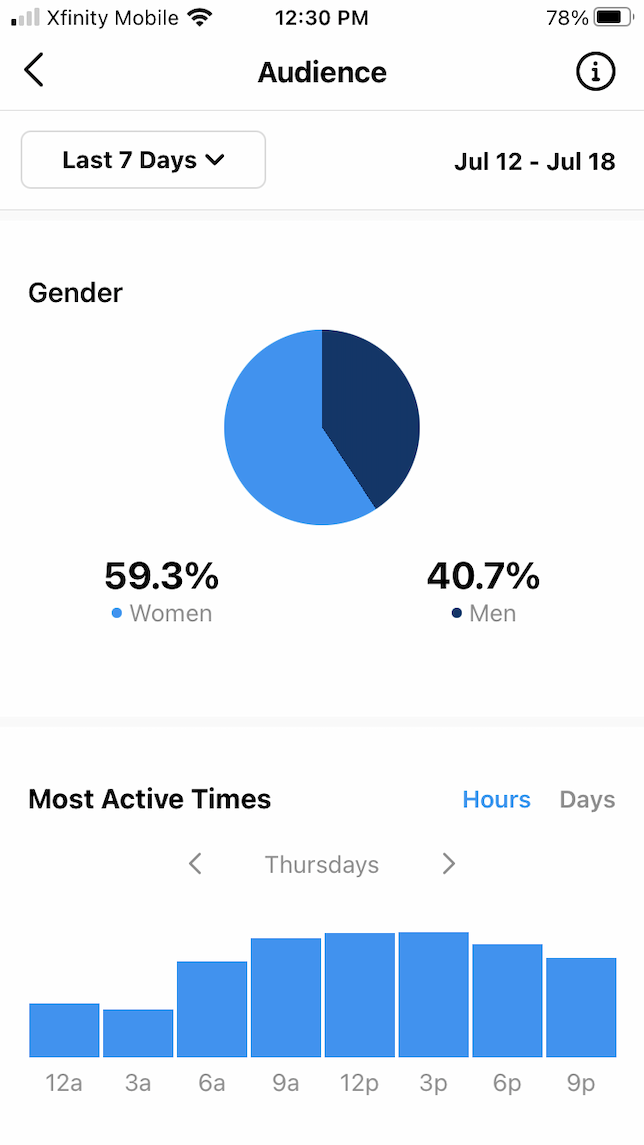Tap the 12a bar in the chart

click(x=64, y=1030)
